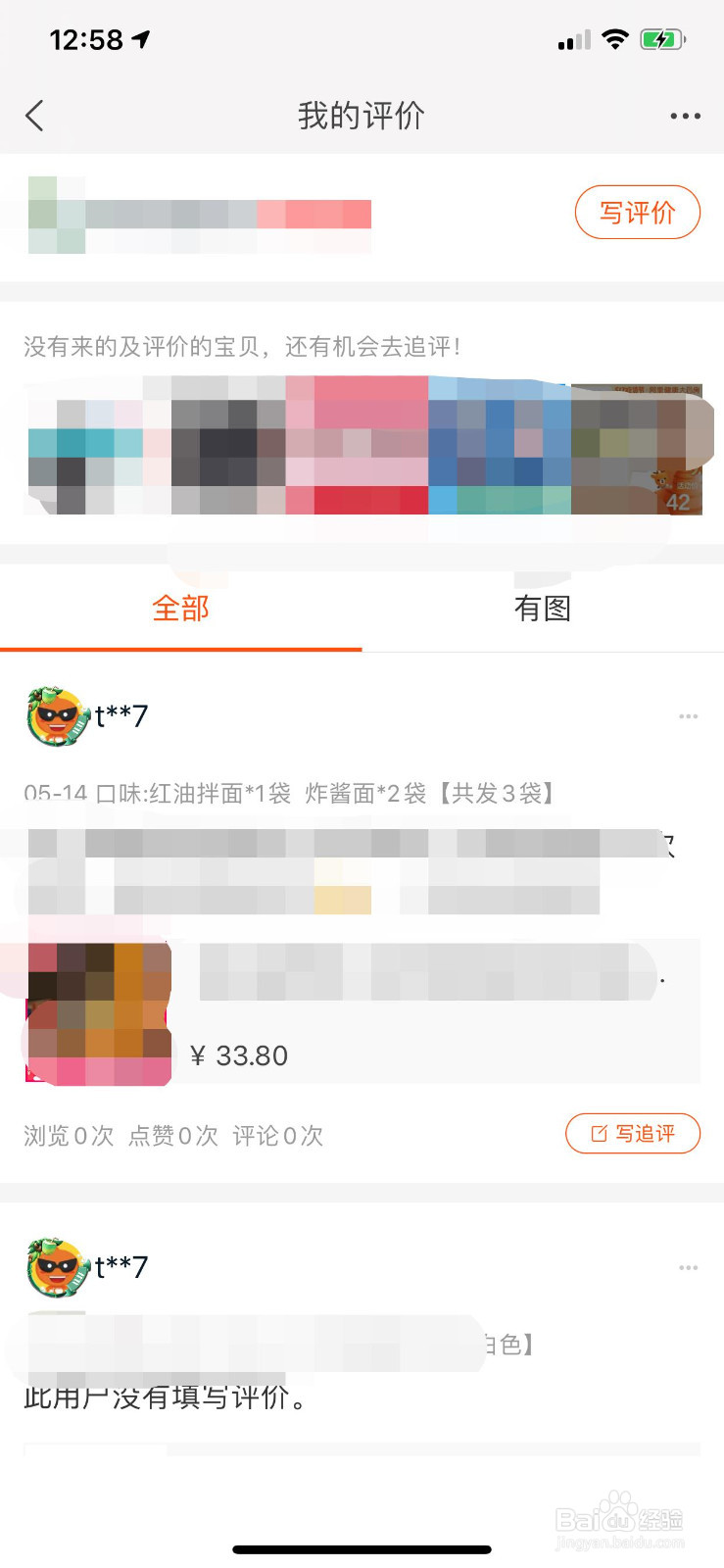The width and height of the screenshot is (724, 1568).
Task: Tap the Wi-Fi indicator in status bar
Action: click(614, 39)
